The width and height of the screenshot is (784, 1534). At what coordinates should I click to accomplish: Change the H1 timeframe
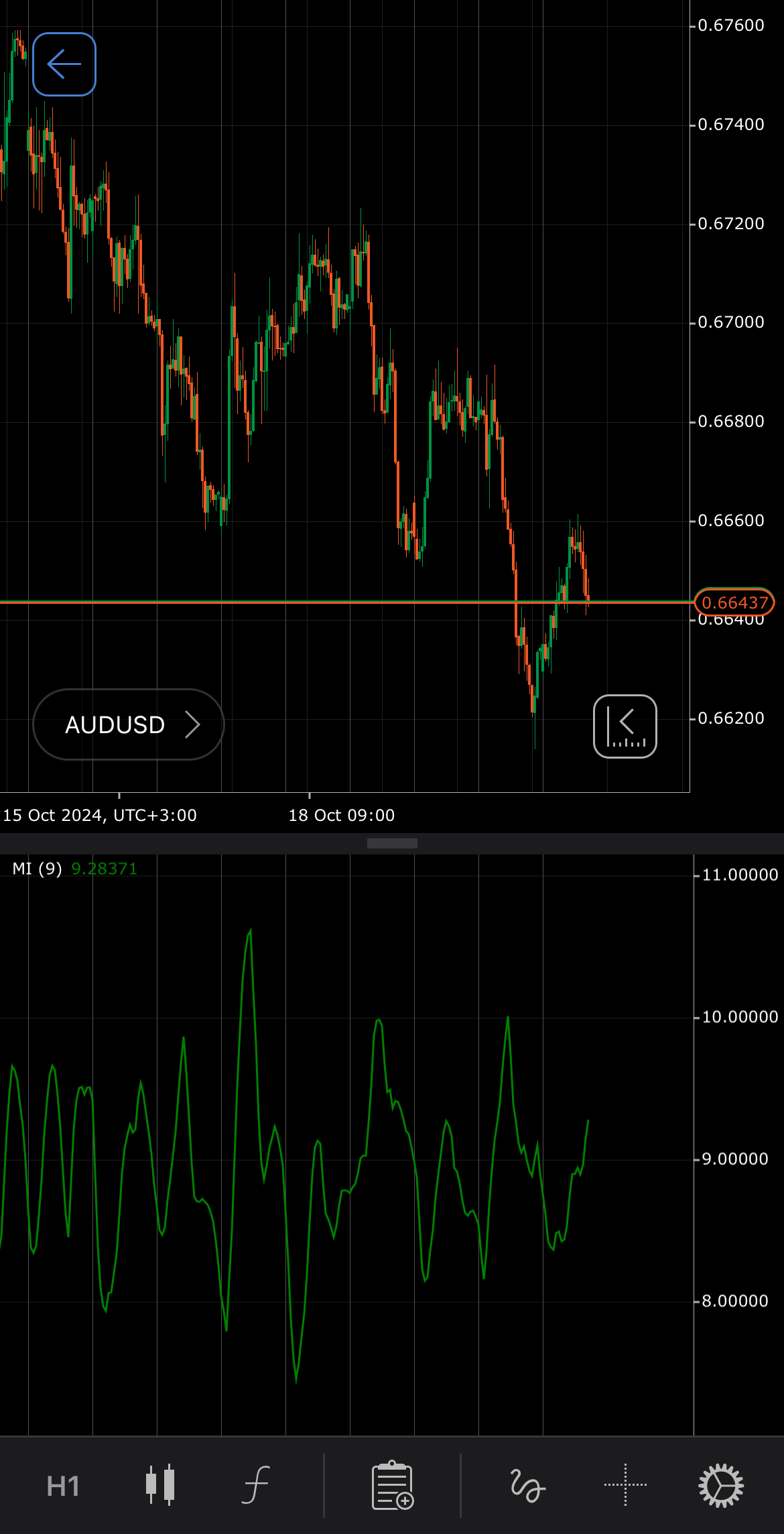pyautogui.click(x=63, y=1486)
